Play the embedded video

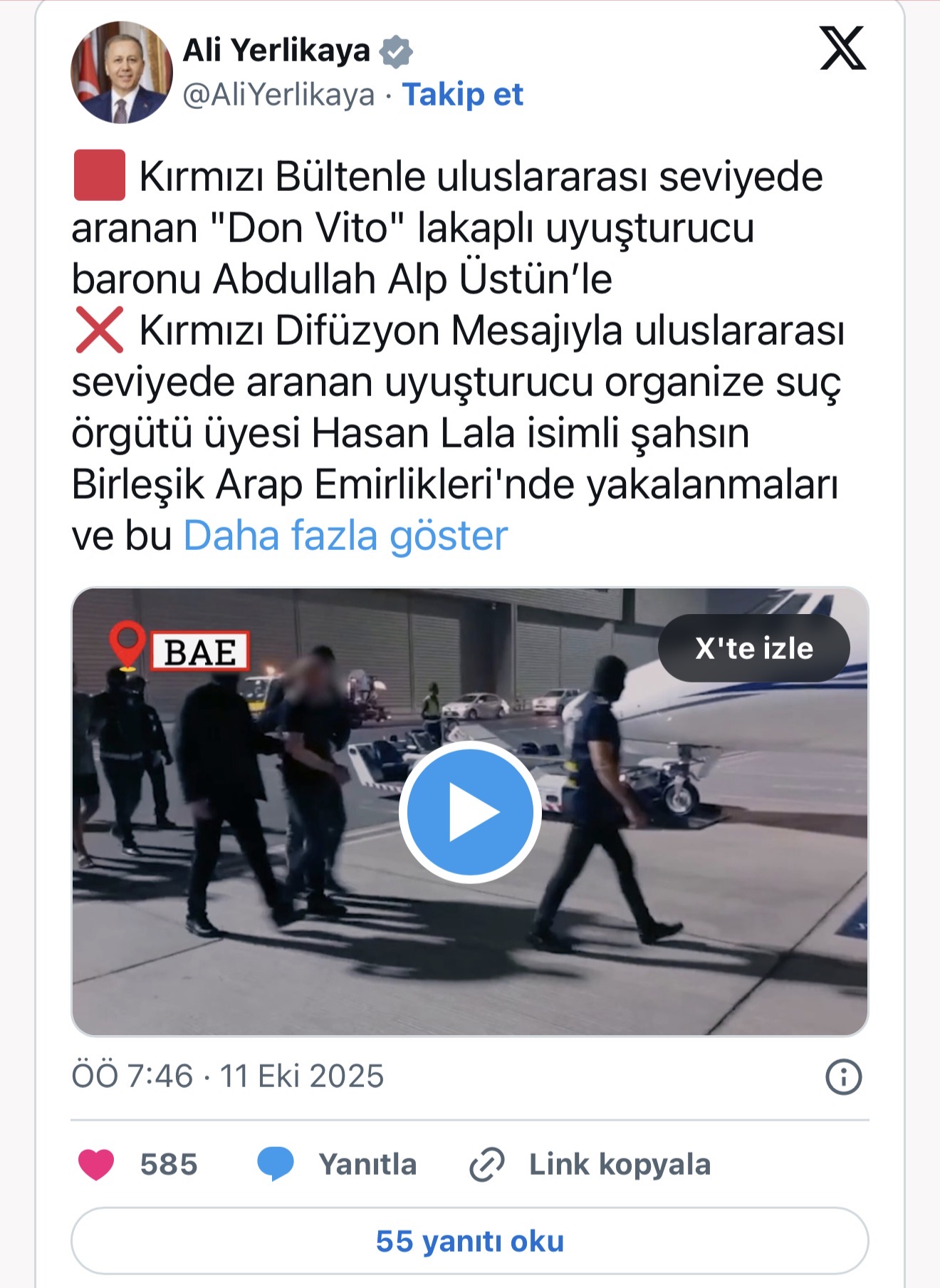tap(469, 811)
